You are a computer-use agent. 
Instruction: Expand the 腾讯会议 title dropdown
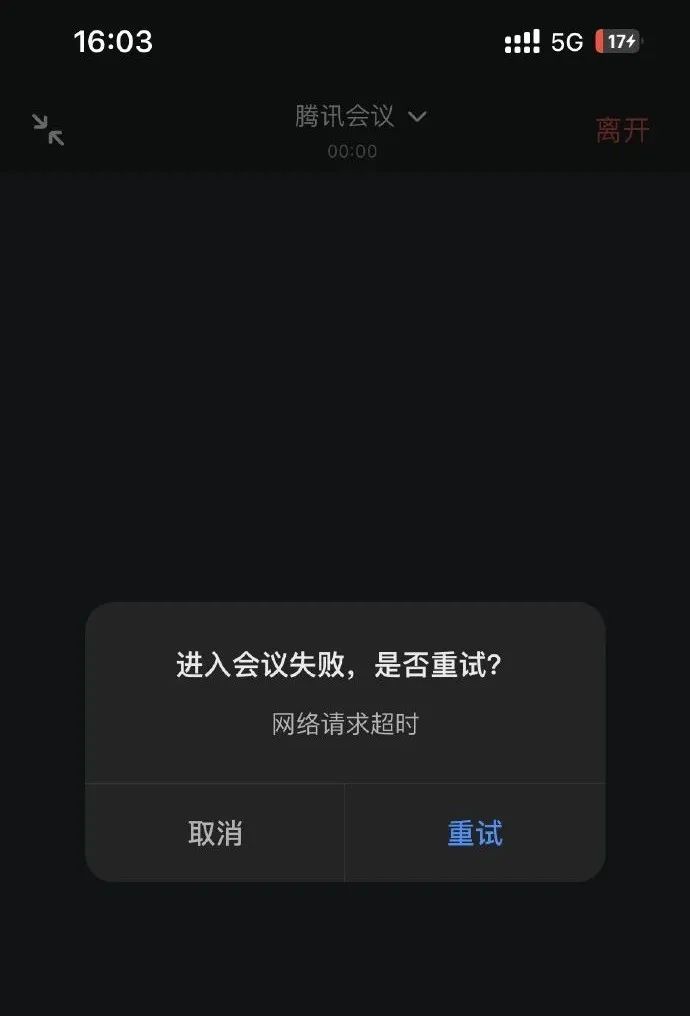point(360,117)
